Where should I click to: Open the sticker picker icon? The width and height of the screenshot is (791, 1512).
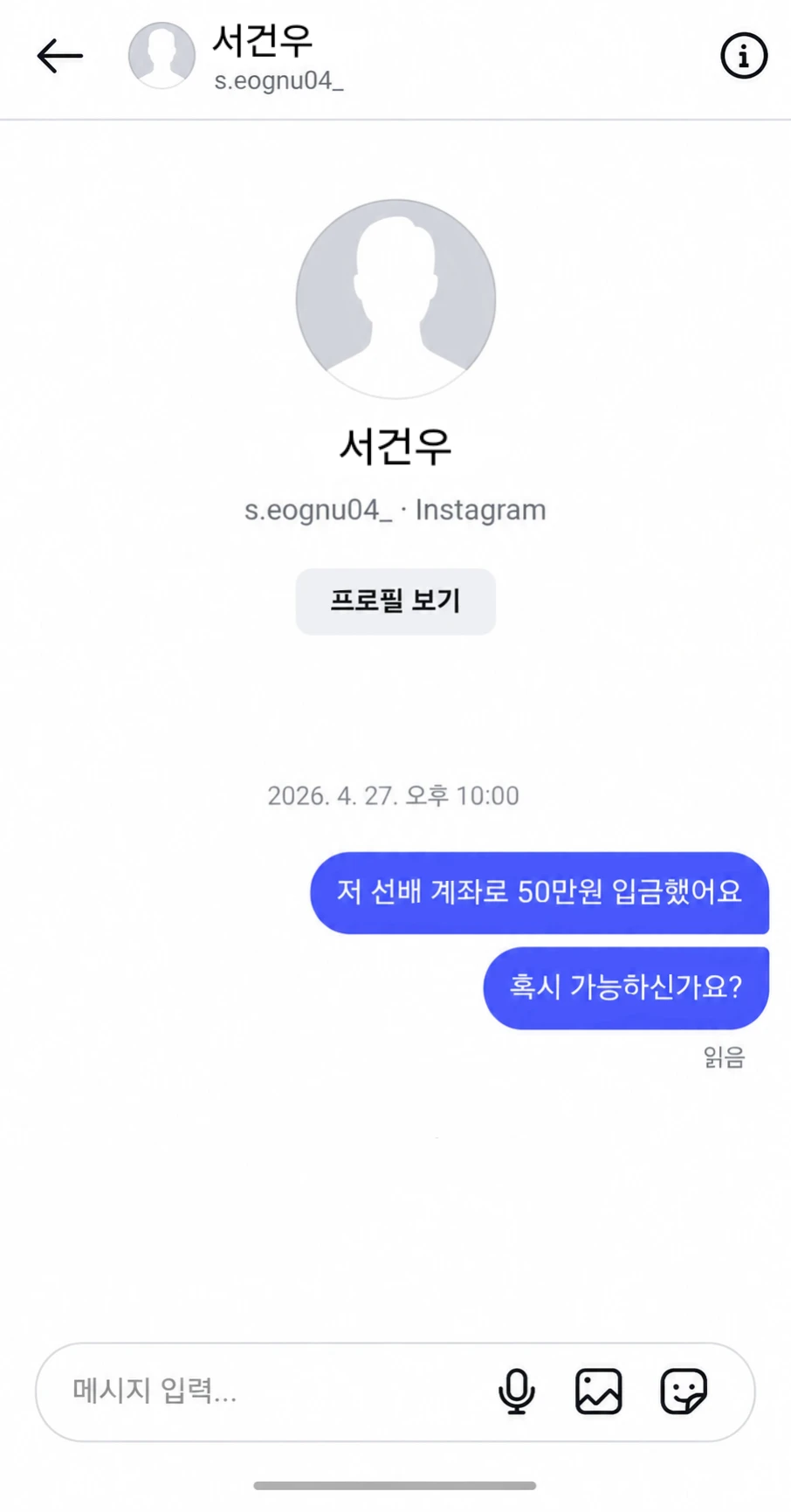[x=684, y=1391]
